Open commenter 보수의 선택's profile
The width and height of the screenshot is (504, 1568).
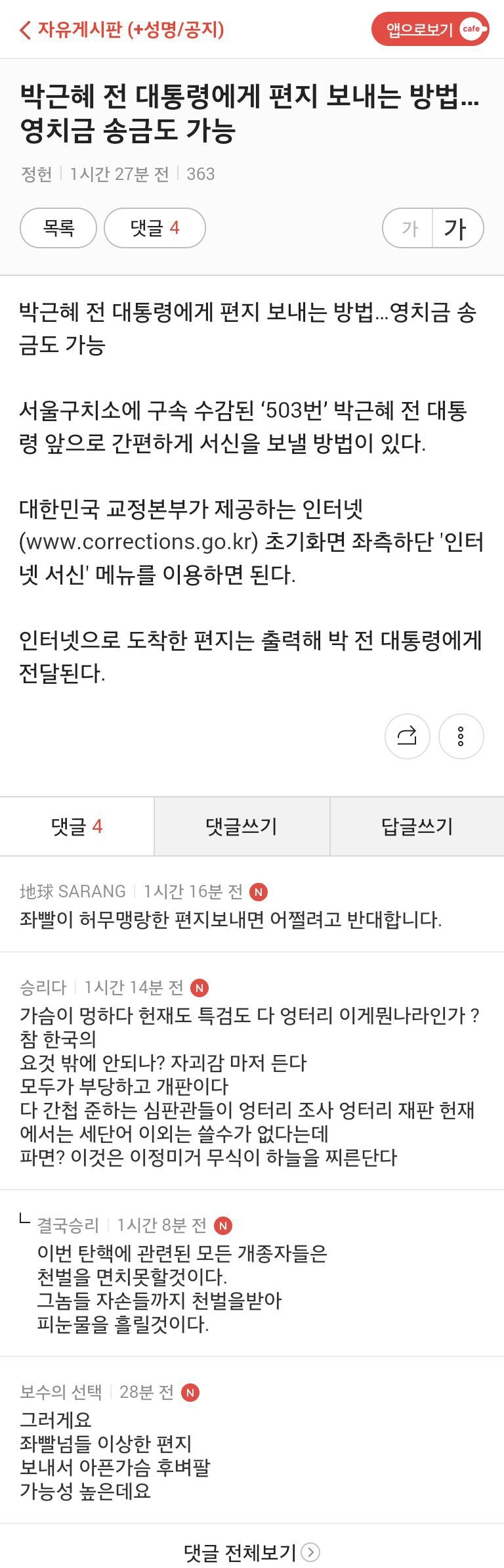click(60, 1391)
